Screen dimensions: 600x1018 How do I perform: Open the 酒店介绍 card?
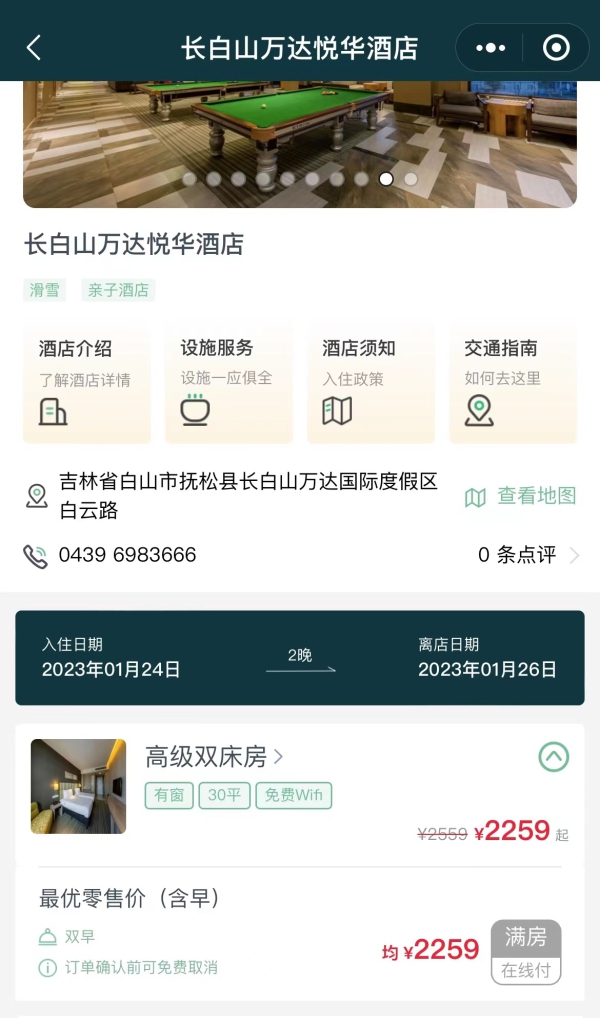pos(87,384)
